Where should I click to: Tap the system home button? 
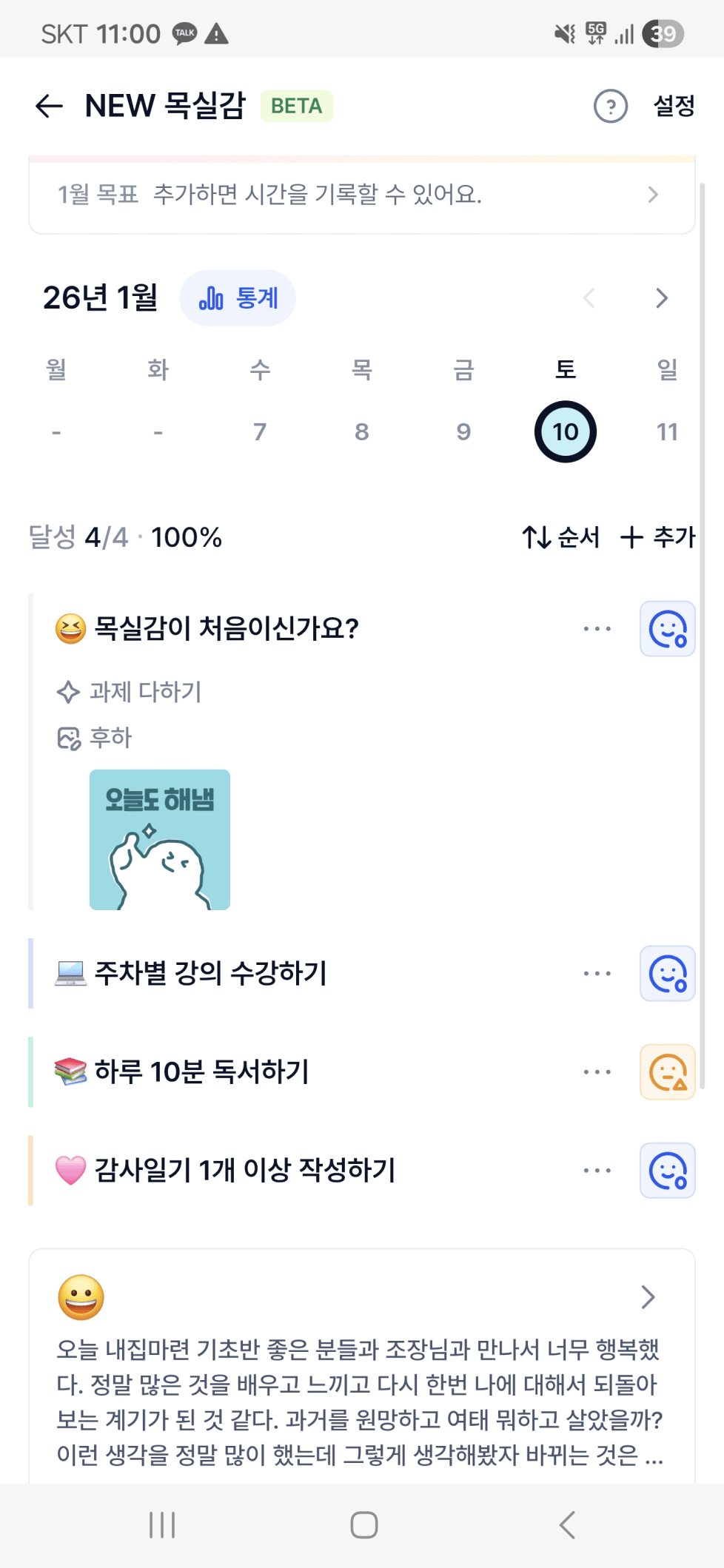point(363,1525)
